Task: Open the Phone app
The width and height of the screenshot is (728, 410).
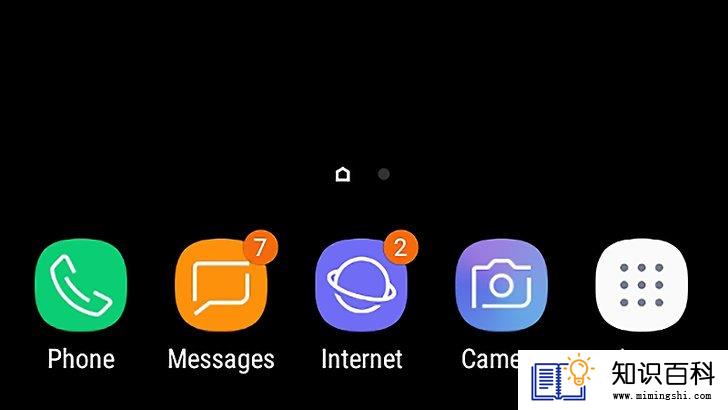Action: pyautogui.click(x=81, y=287)
